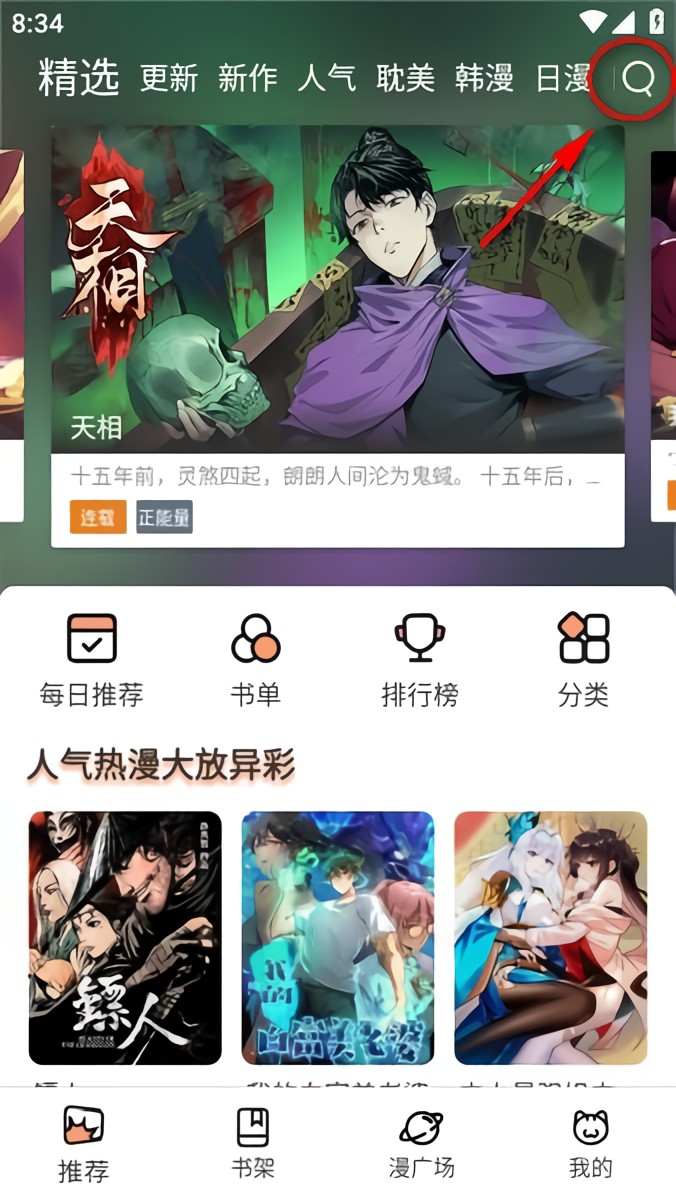Viewport: 676px width, 1200px height.
Task: Switch to the 新作 tab
Action: pyautogui.click(x=248, y=78)
